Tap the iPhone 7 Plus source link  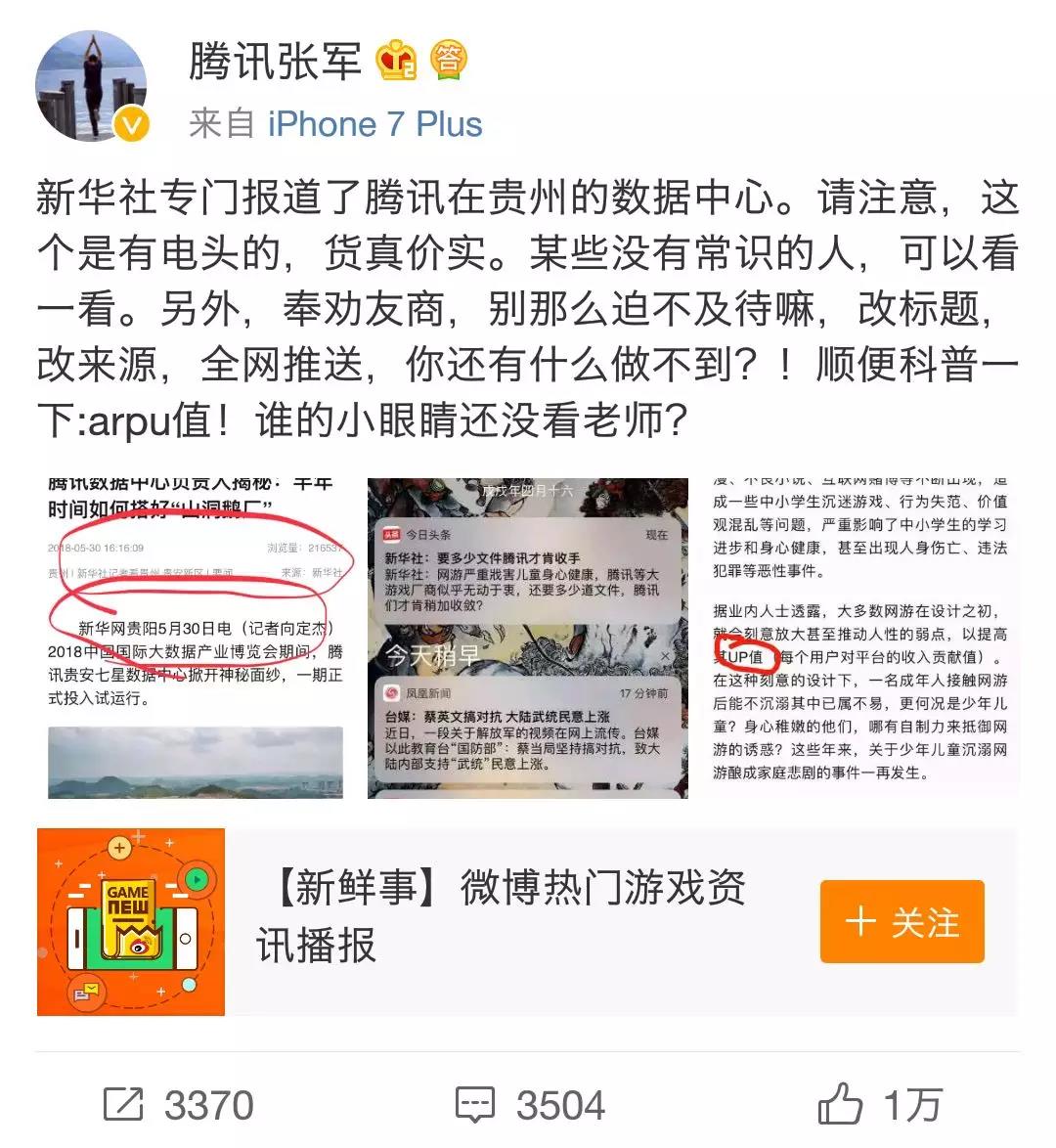[x=374, y=124]
